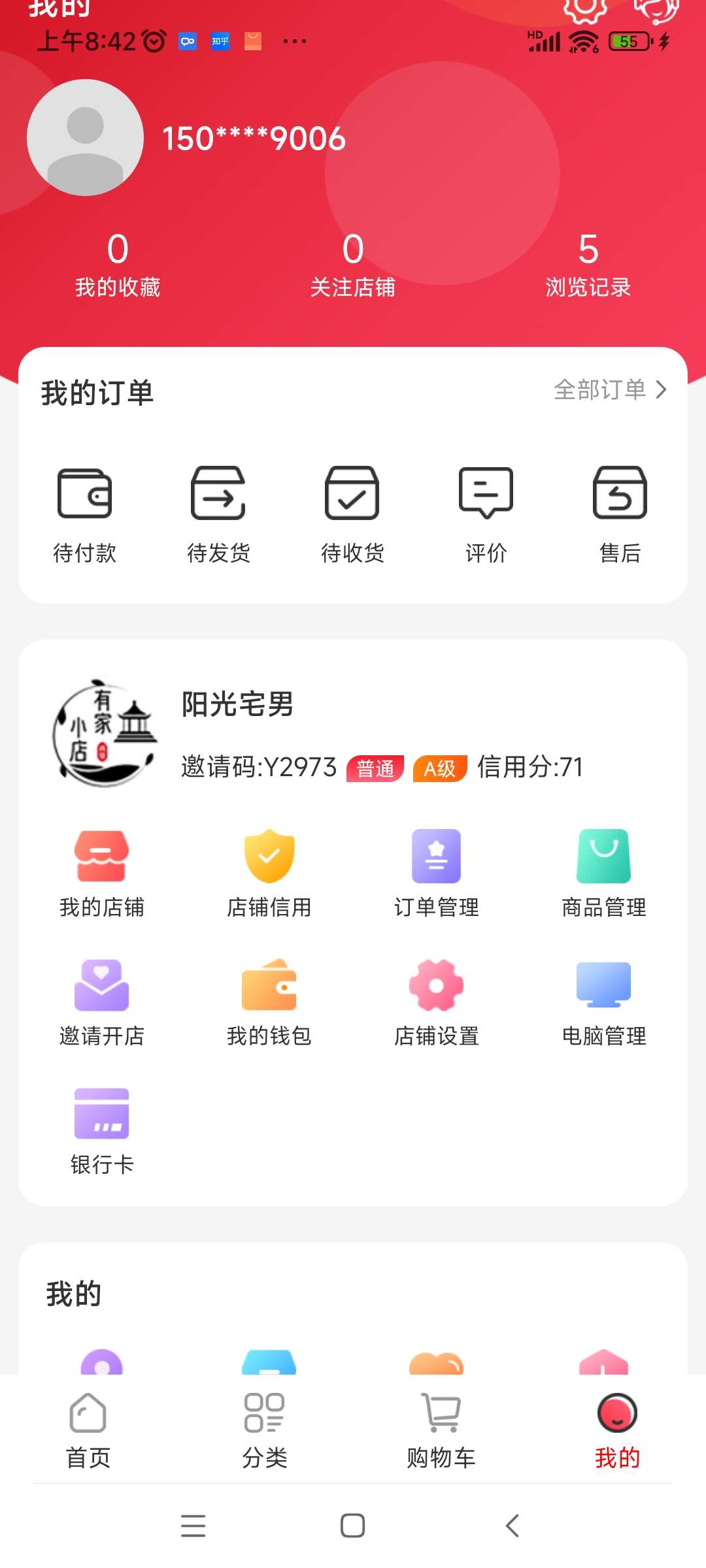View 店铺信用 shop credit
The height and width of the screenshot is (1568, 706).
coord(269,874)
